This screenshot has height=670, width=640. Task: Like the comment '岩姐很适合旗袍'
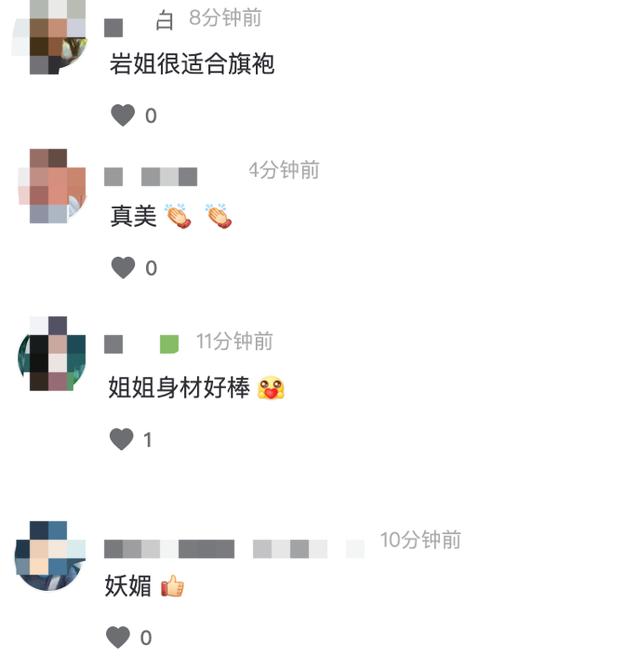123,115
